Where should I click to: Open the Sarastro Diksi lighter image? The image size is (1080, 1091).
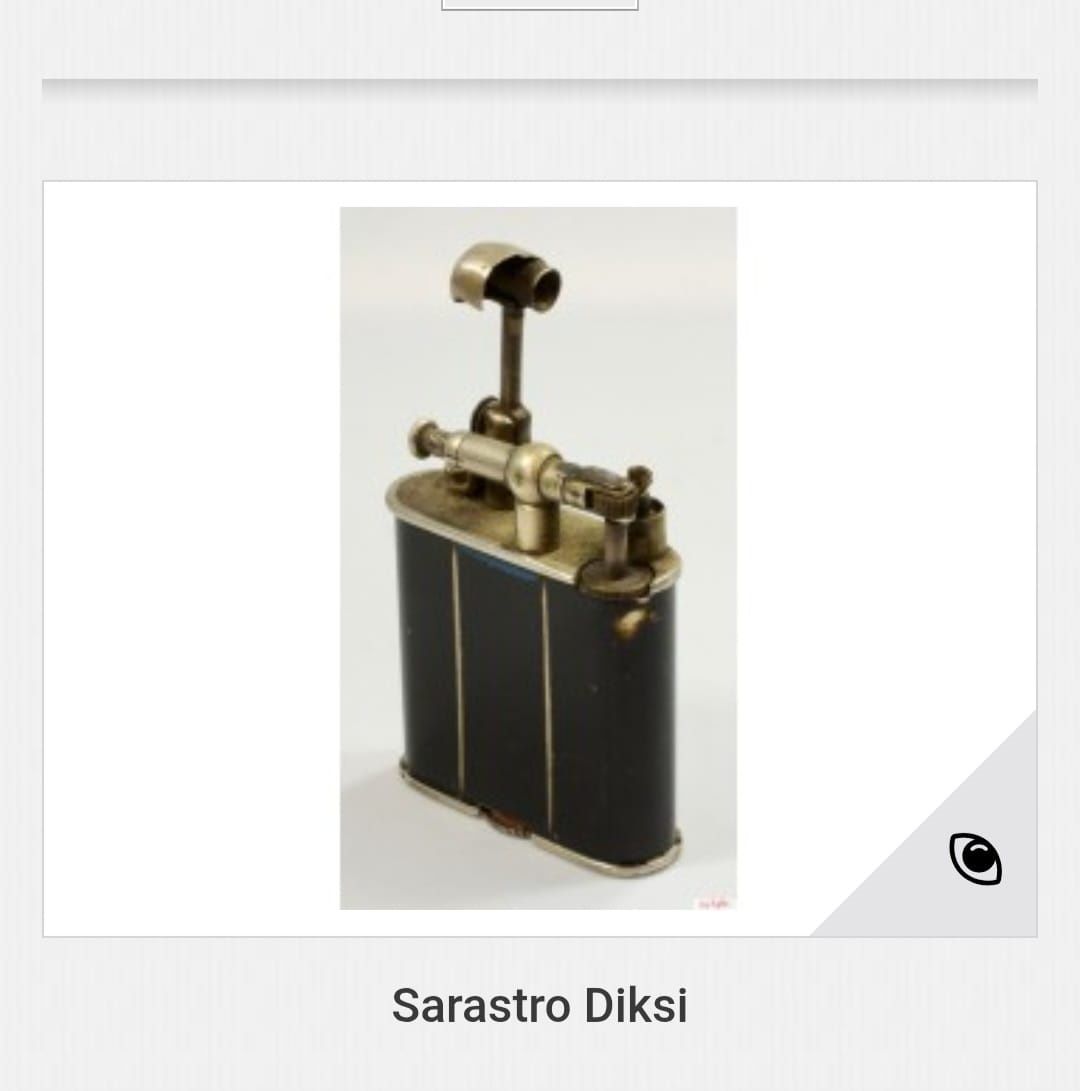point(538,557)
